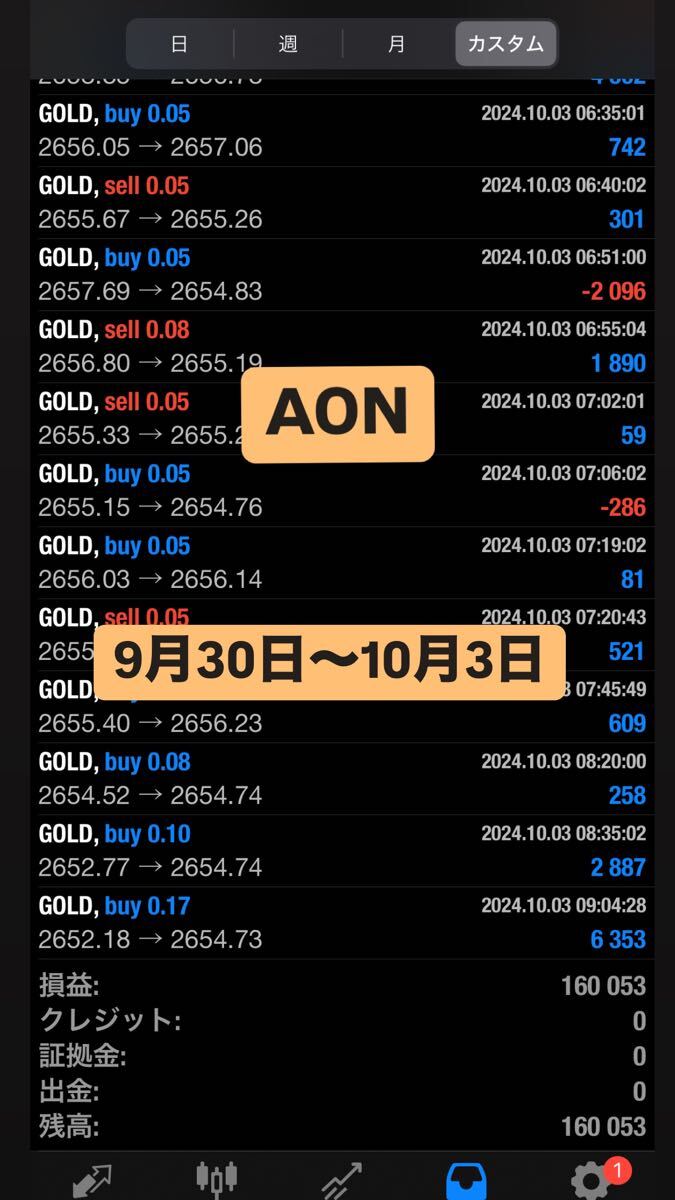Switch to the 日 (day) period
Viewport: 675px width, 1200px height.
(x=180, y=44)
